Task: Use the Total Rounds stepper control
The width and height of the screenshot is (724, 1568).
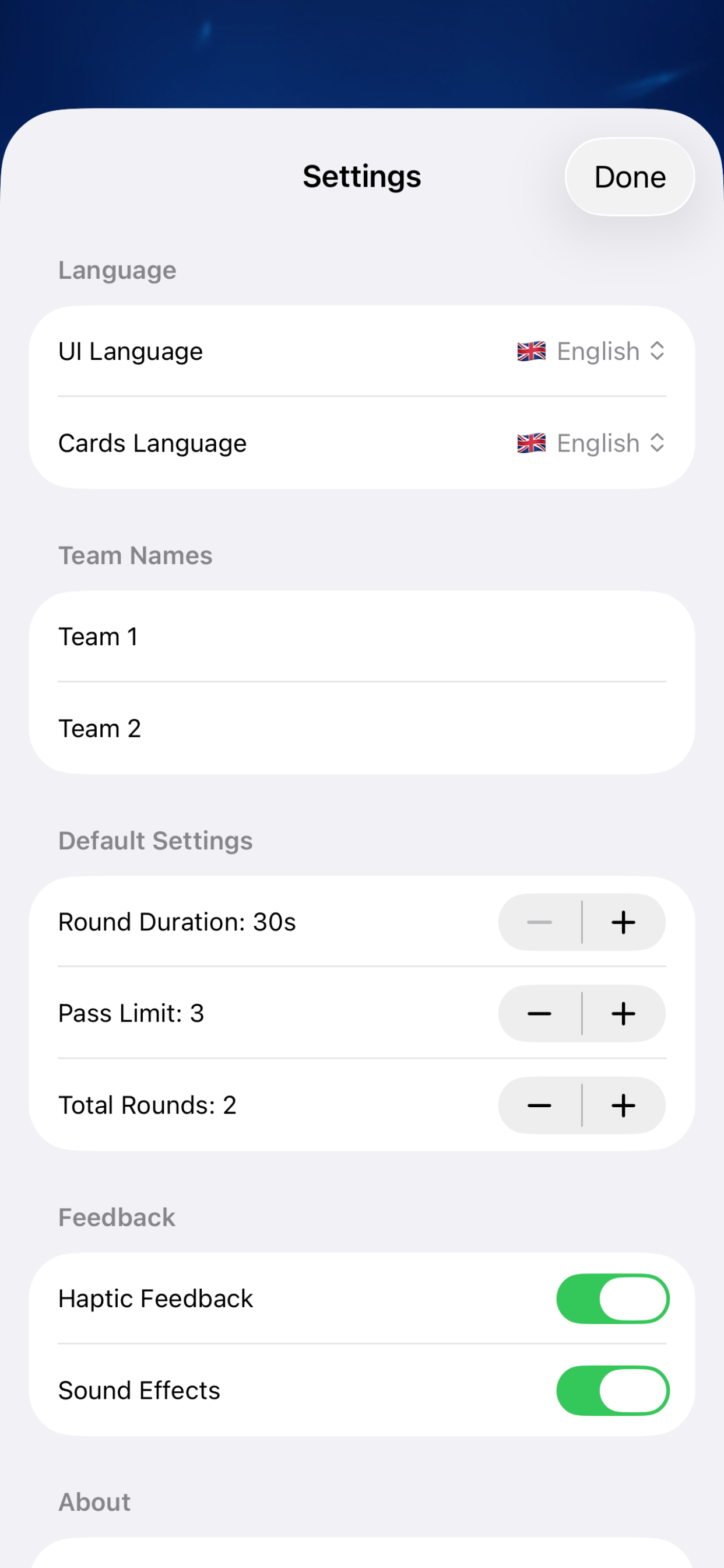Action: (x=582, y=1105)
